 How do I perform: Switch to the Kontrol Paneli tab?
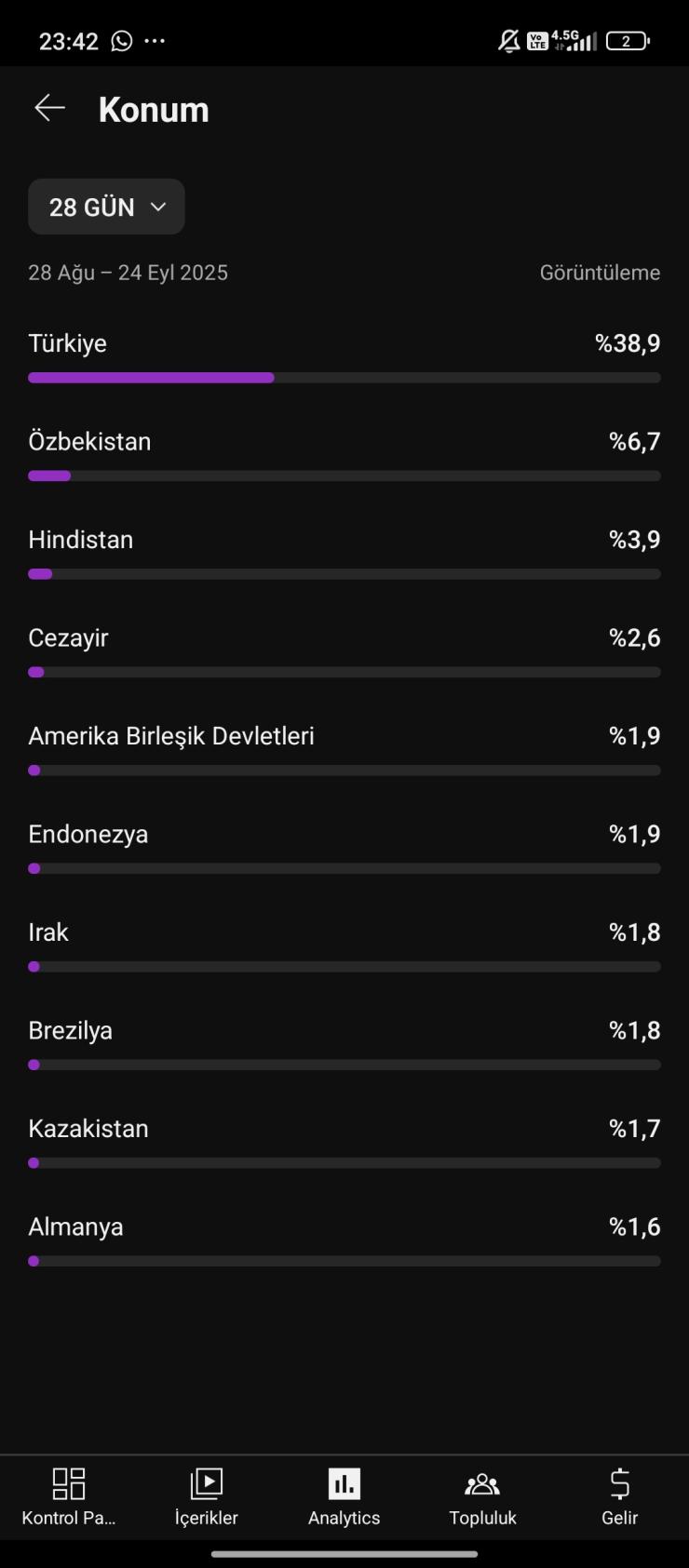[69, 1497]
